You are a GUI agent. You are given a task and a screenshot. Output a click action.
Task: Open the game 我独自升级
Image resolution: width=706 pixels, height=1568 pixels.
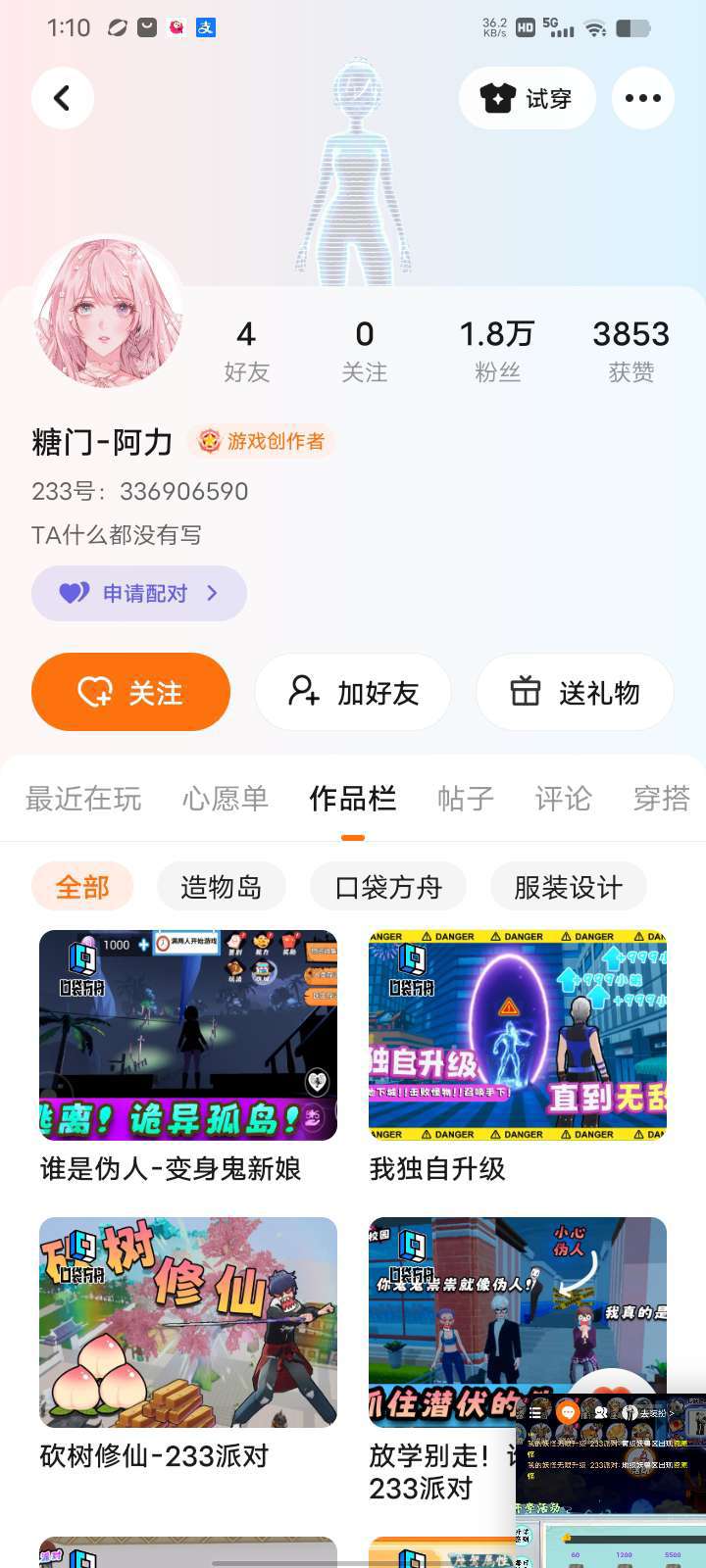(x=518, y=1035)
